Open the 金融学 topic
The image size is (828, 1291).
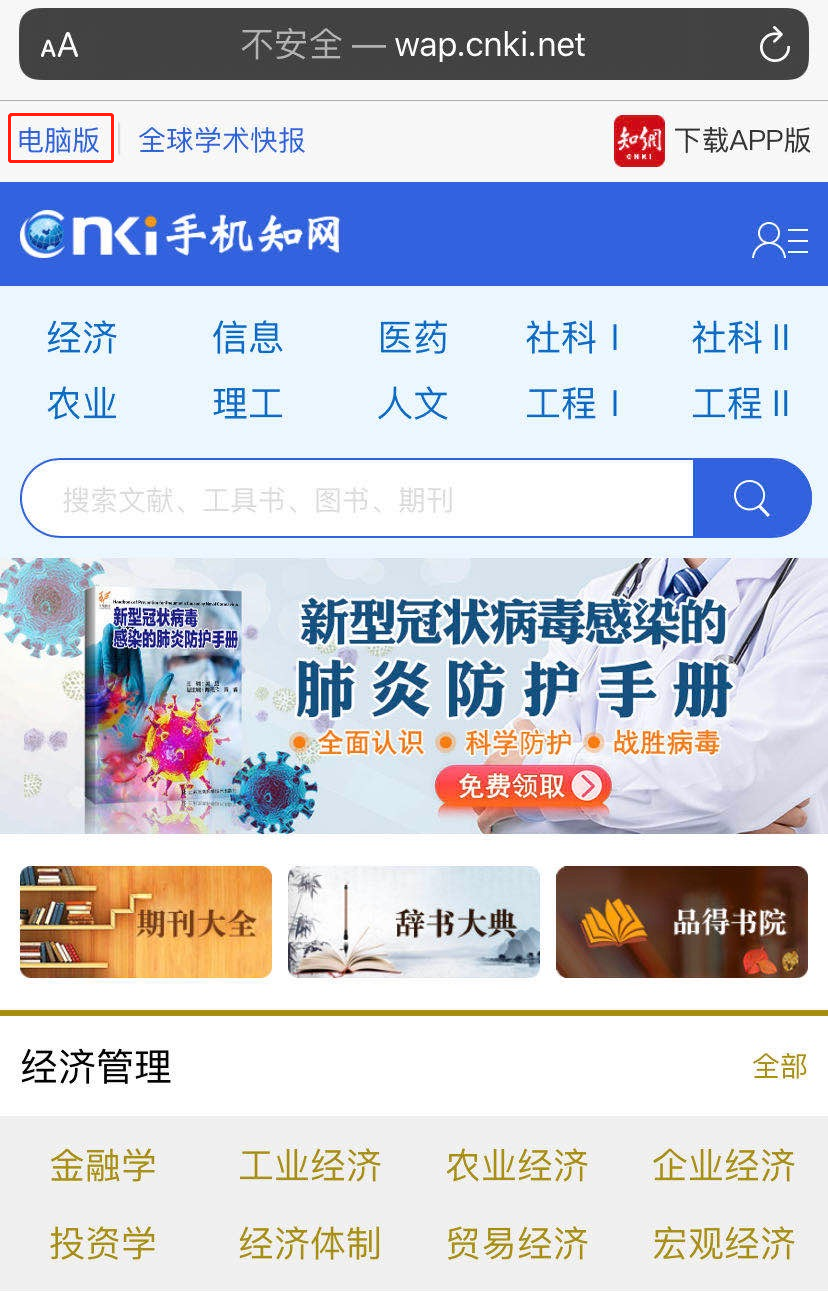click(103, 1165)
